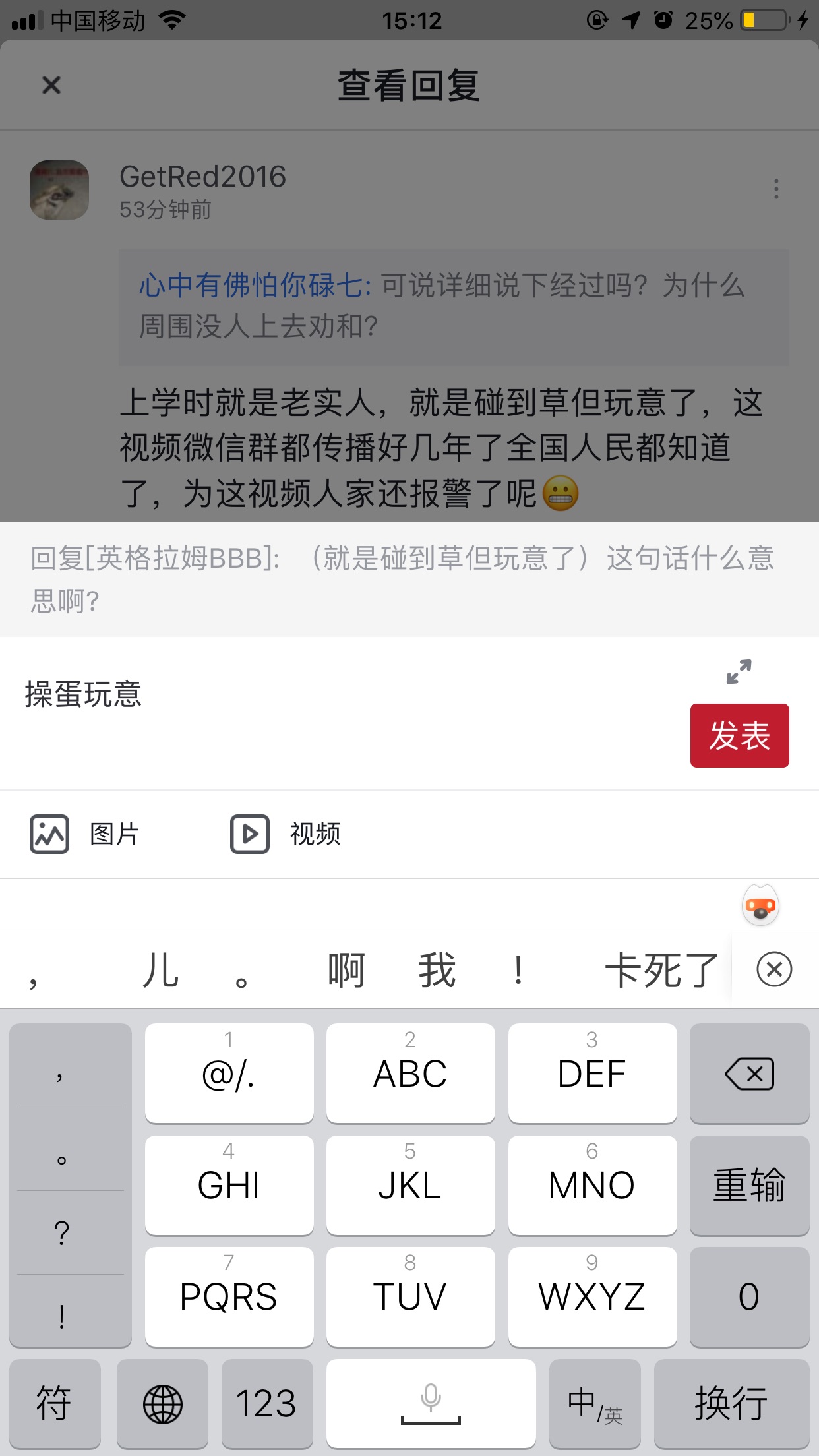Close the reply view with the X

pyautogui.click(x=51, y=85)
